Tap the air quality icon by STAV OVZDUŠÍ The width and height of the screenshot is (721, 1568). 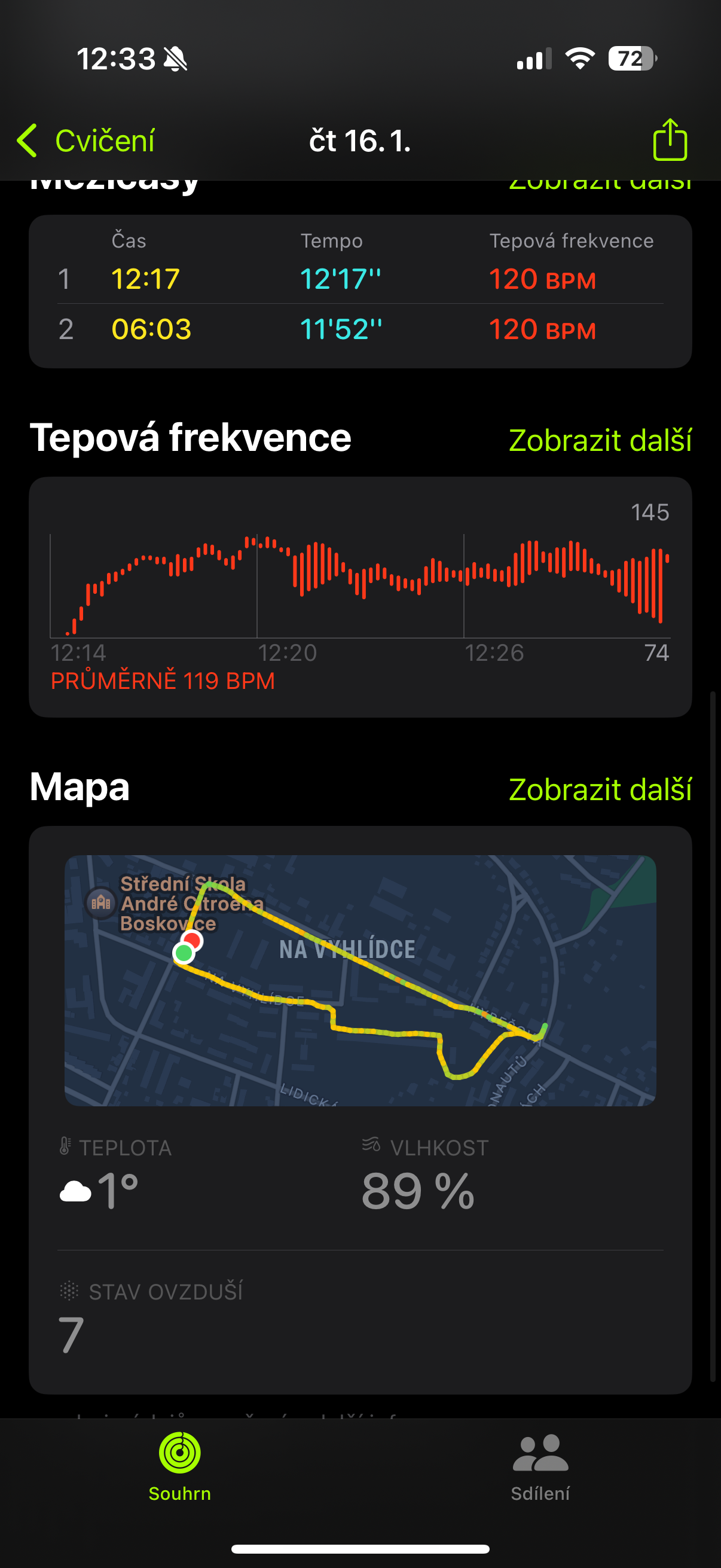[x=69, y=1292]
